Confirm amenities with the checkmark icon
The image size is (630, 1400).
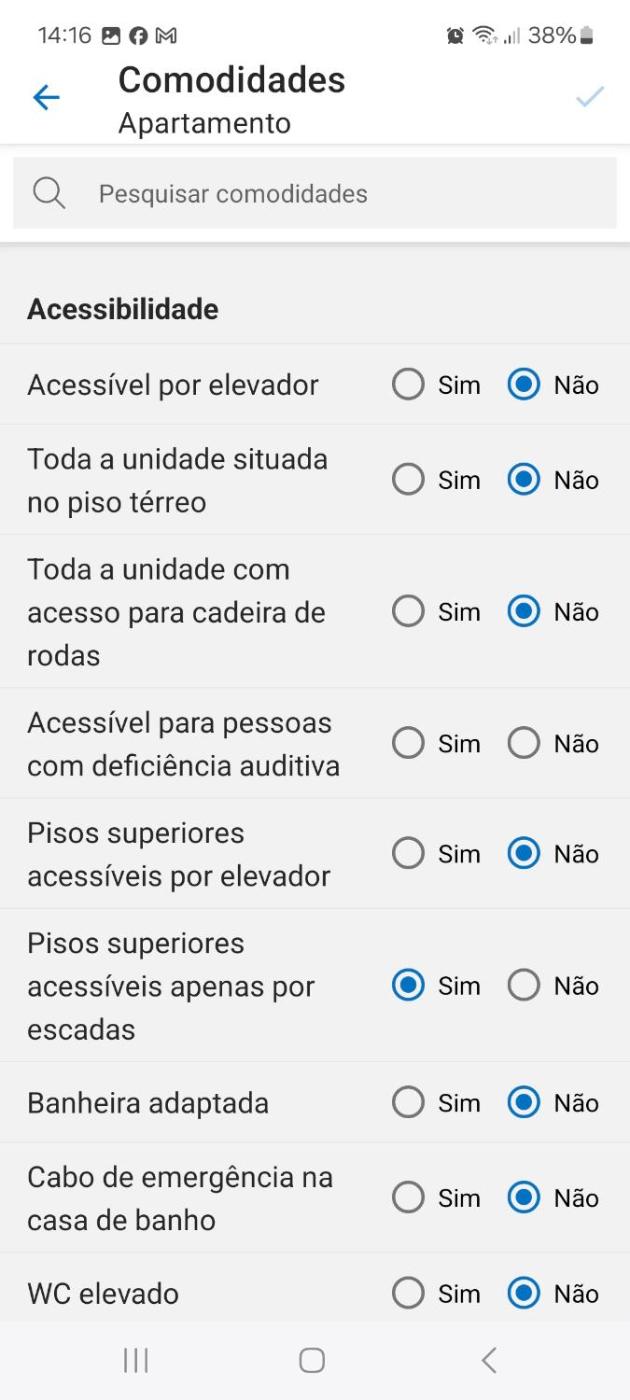pyautogui.click(x=590, y=97)
